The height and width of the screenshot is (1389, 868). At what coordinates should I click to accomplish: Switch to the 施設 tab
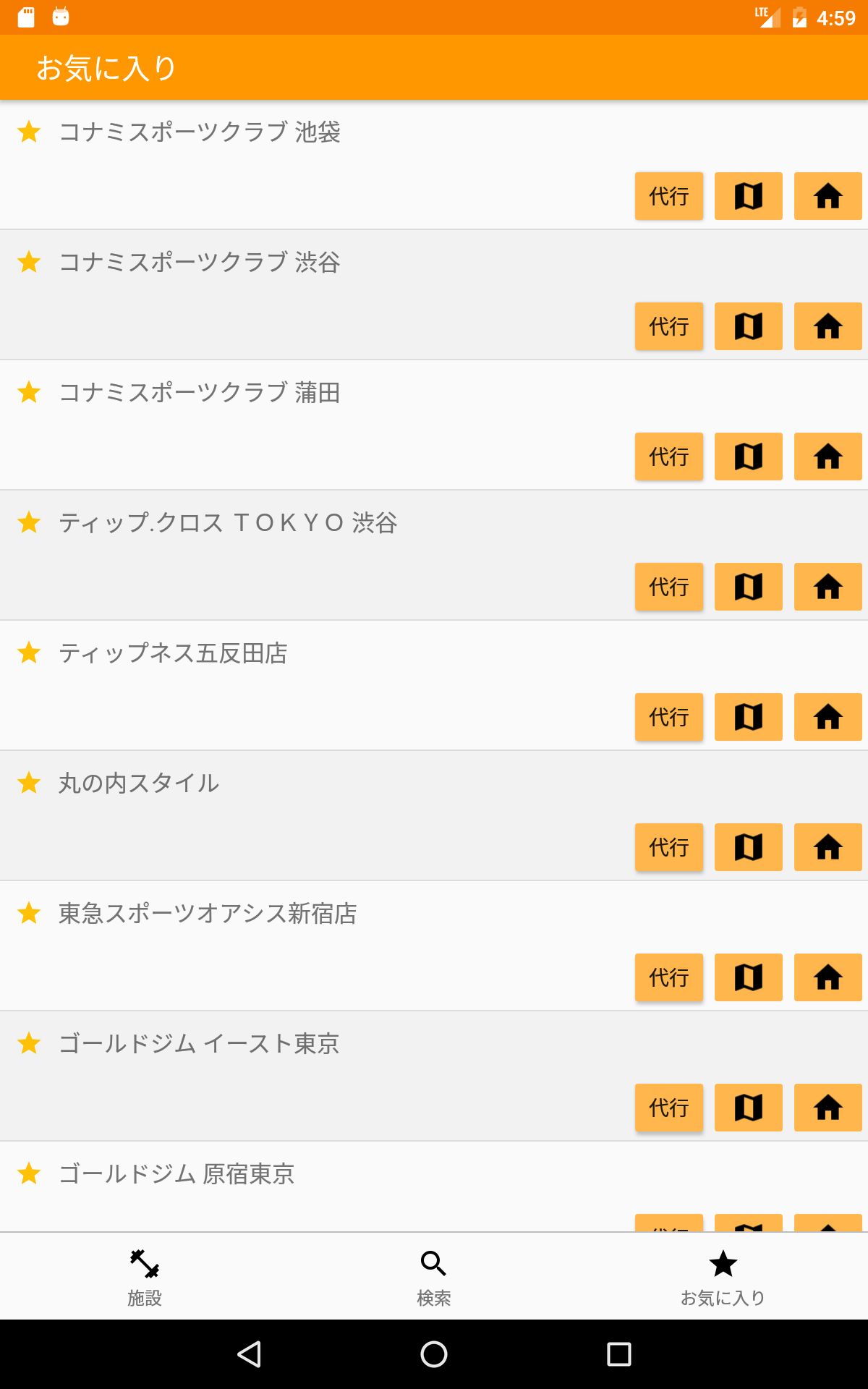pyautogui.click(x=145, y=1278)
